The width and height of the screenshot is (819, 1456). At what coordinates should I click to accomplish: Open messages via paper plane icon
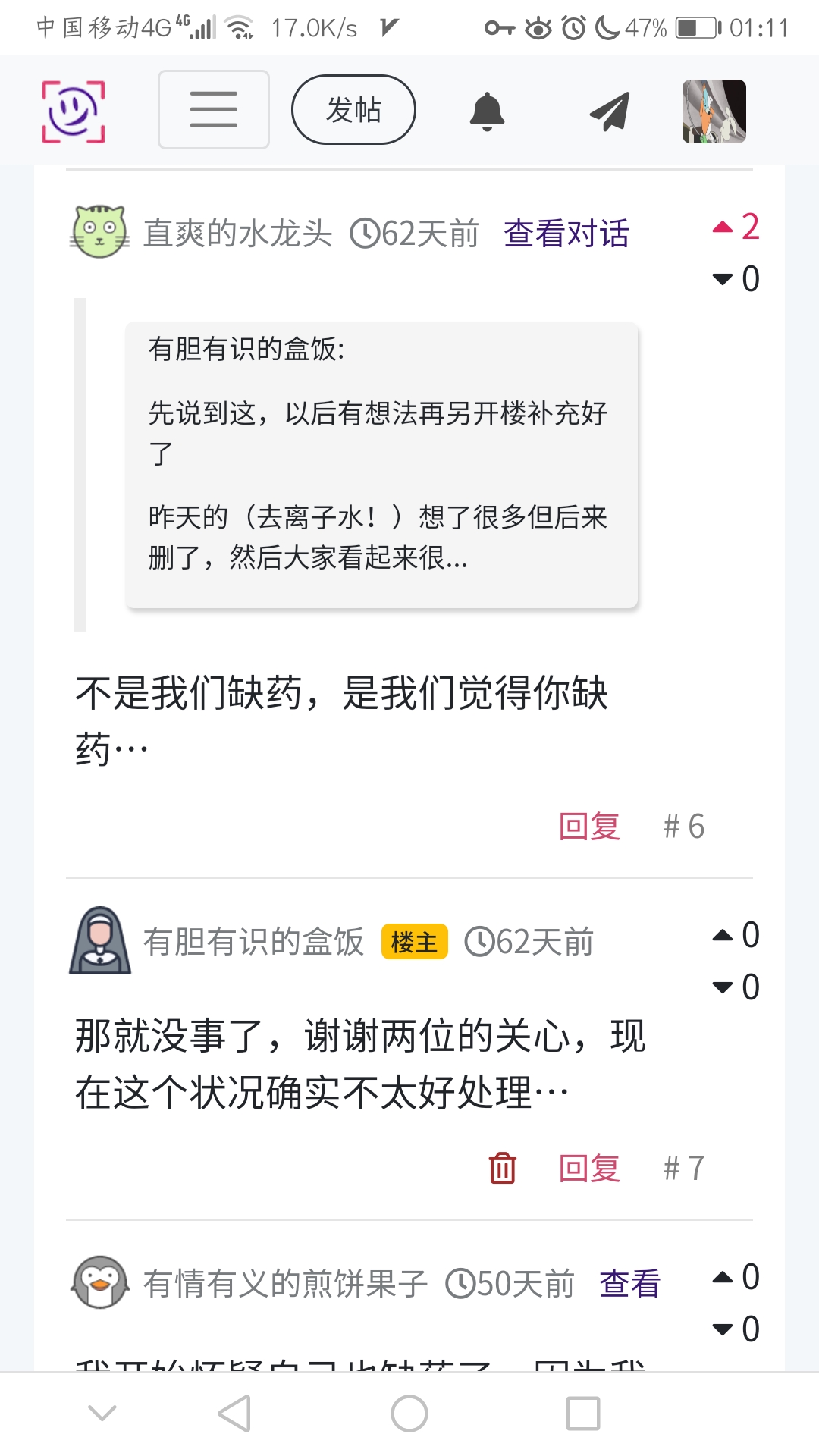610,111
